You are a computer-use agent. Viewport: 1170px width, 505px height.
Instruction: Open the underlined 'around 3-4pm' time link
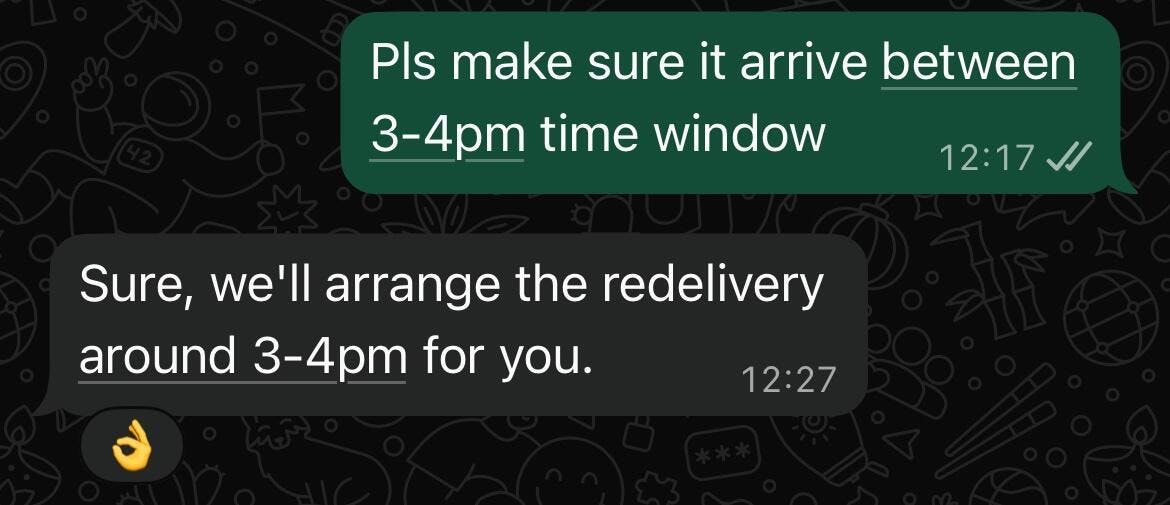pyautogui.click(x=242, y=356)
